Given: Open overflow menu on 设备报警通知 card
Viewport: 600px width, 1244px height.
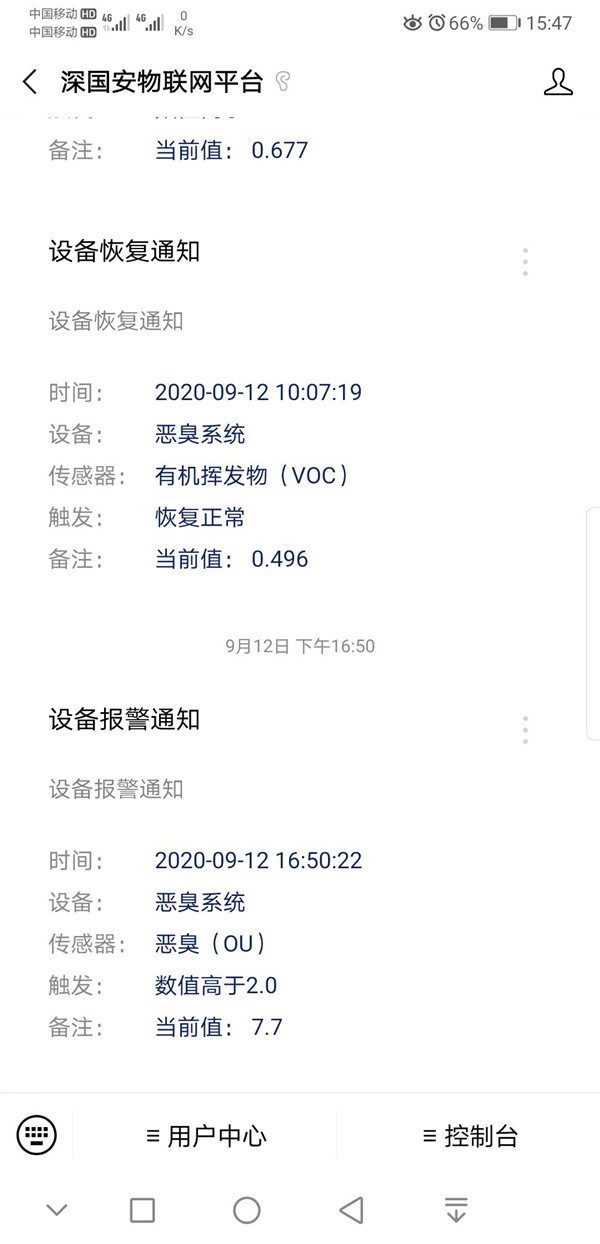Looking at the screenshot, I should (x=525, y=730).
